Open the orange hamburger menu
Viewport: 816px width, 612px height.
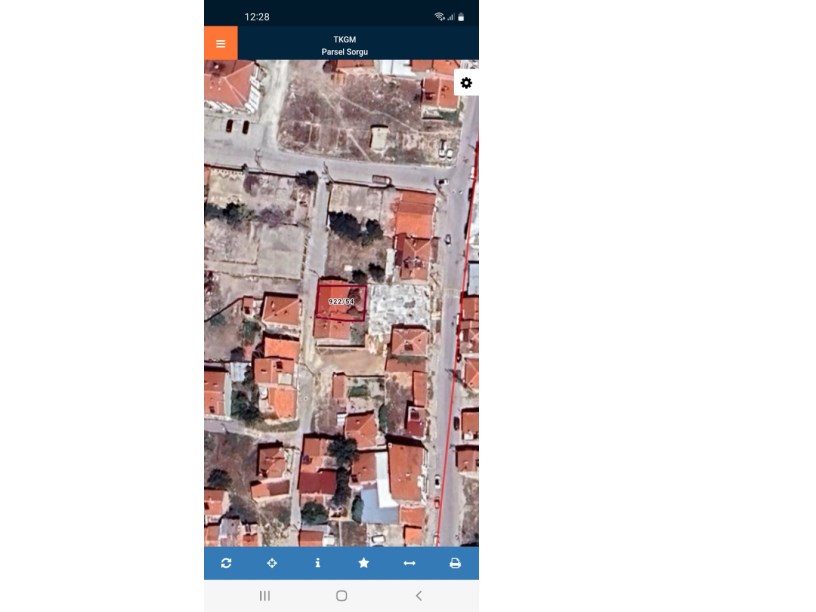click(x=221, y=43)
